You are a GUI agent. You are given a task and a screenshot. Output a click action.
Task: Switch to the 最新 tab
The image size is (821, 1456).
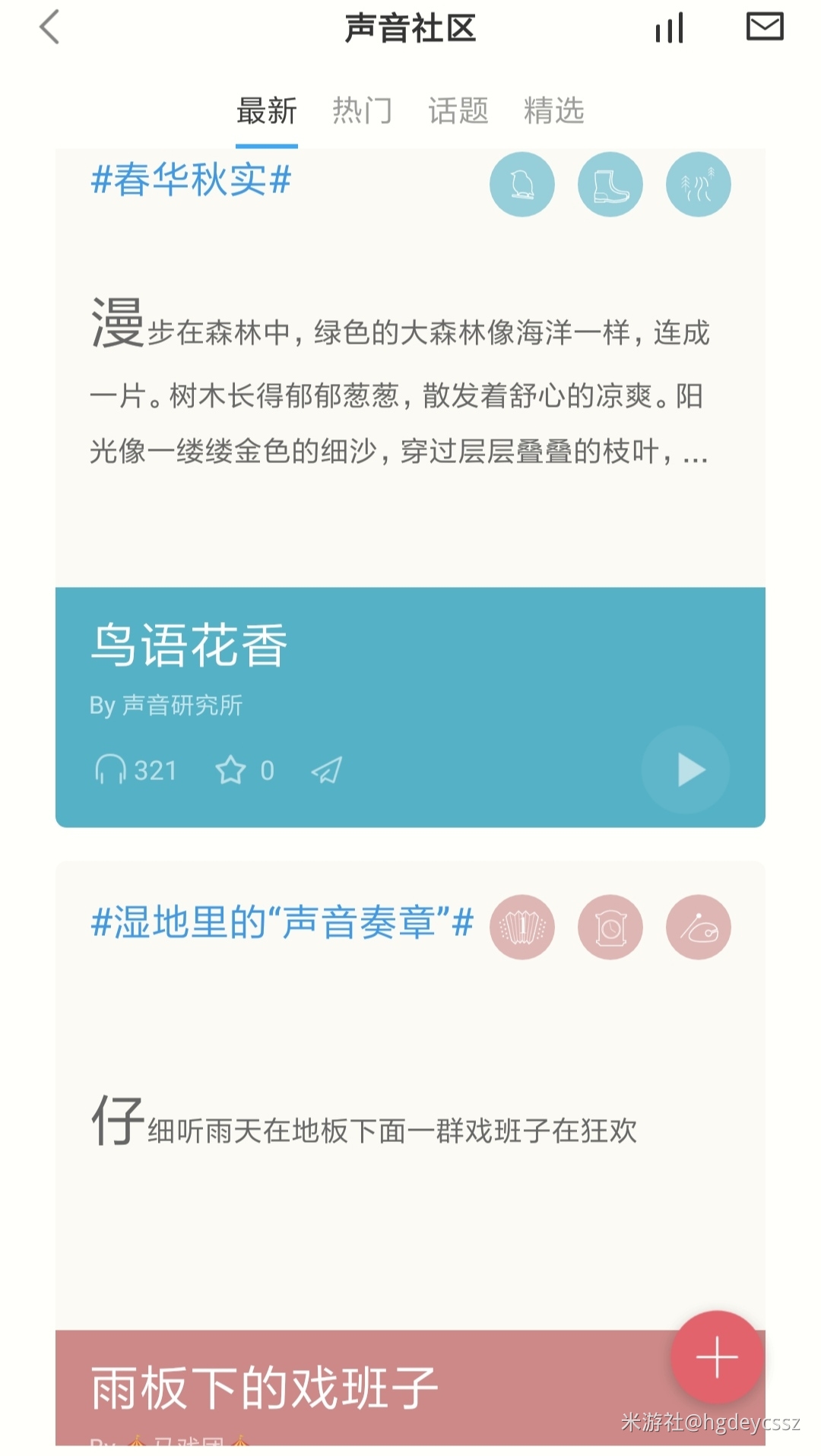point(266,111)
